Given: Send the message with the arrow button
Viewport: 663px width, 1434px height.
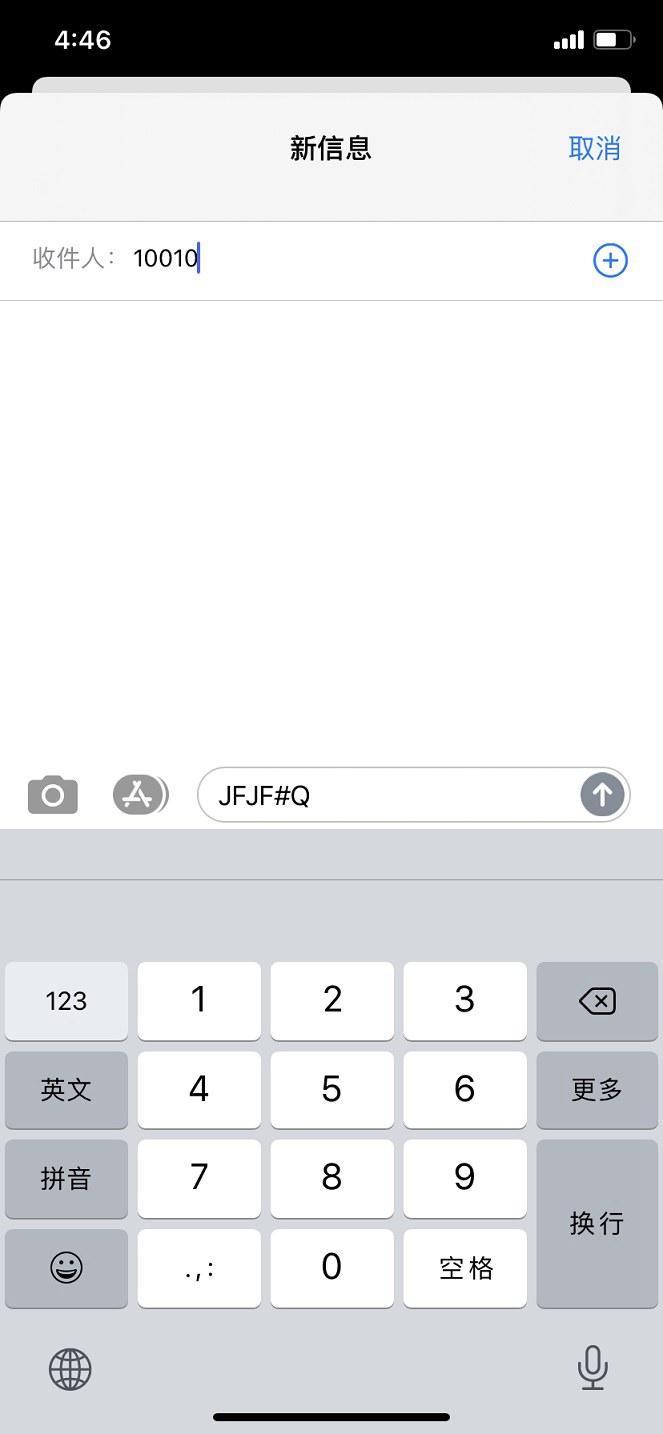Looking at the screenshot, I should coord(602,795).
